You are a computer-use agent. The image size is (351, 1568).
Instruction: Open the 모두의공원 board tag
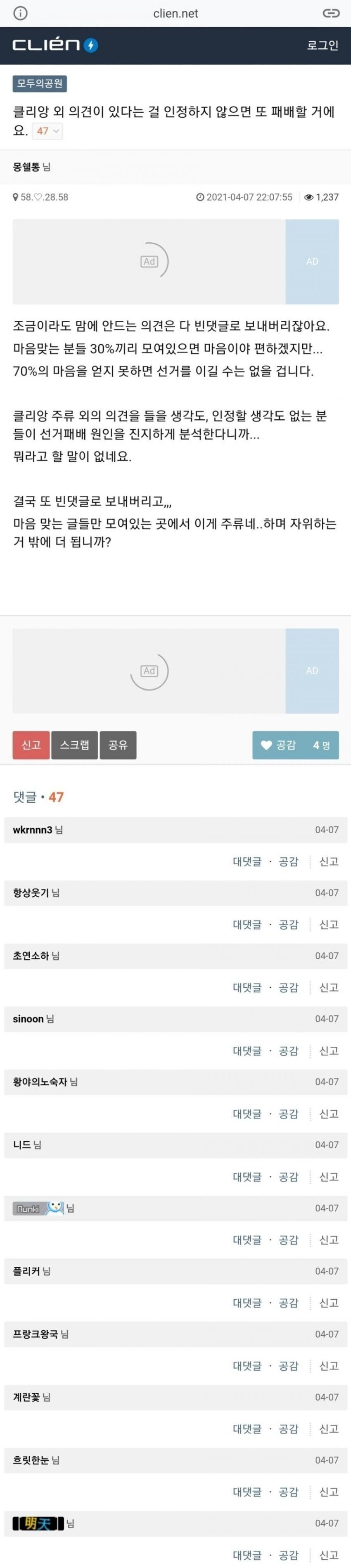click(40, 83)
